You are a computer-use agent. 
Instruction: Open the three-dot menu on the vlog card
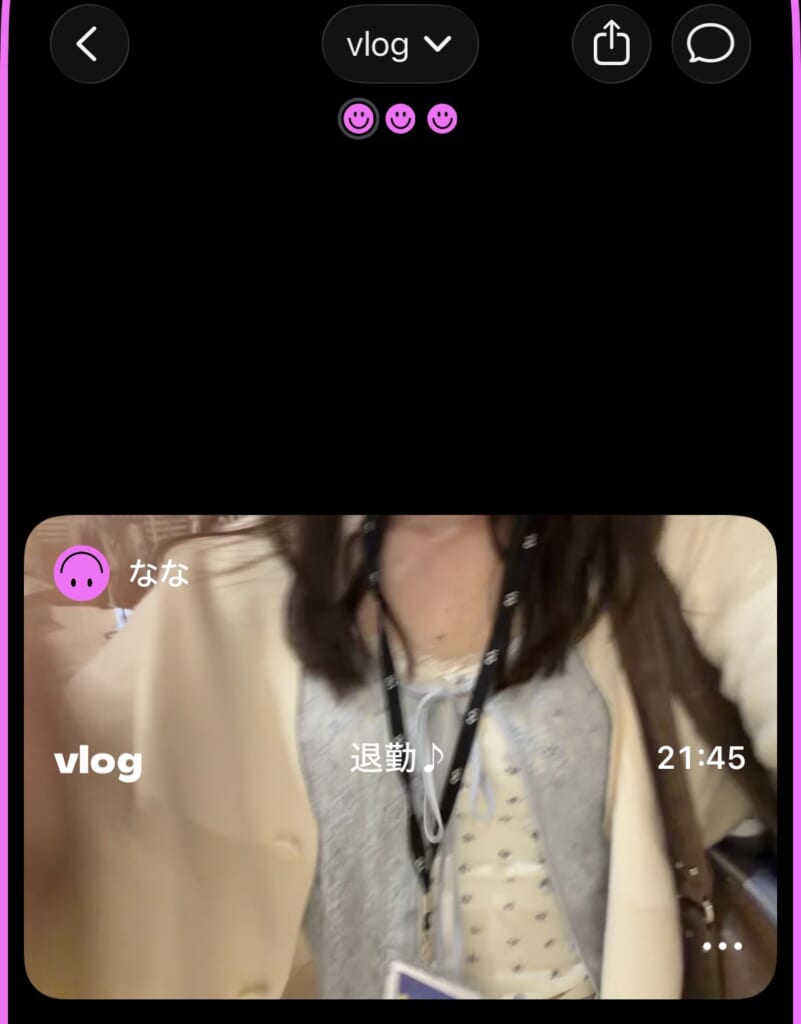coord(721,946)
